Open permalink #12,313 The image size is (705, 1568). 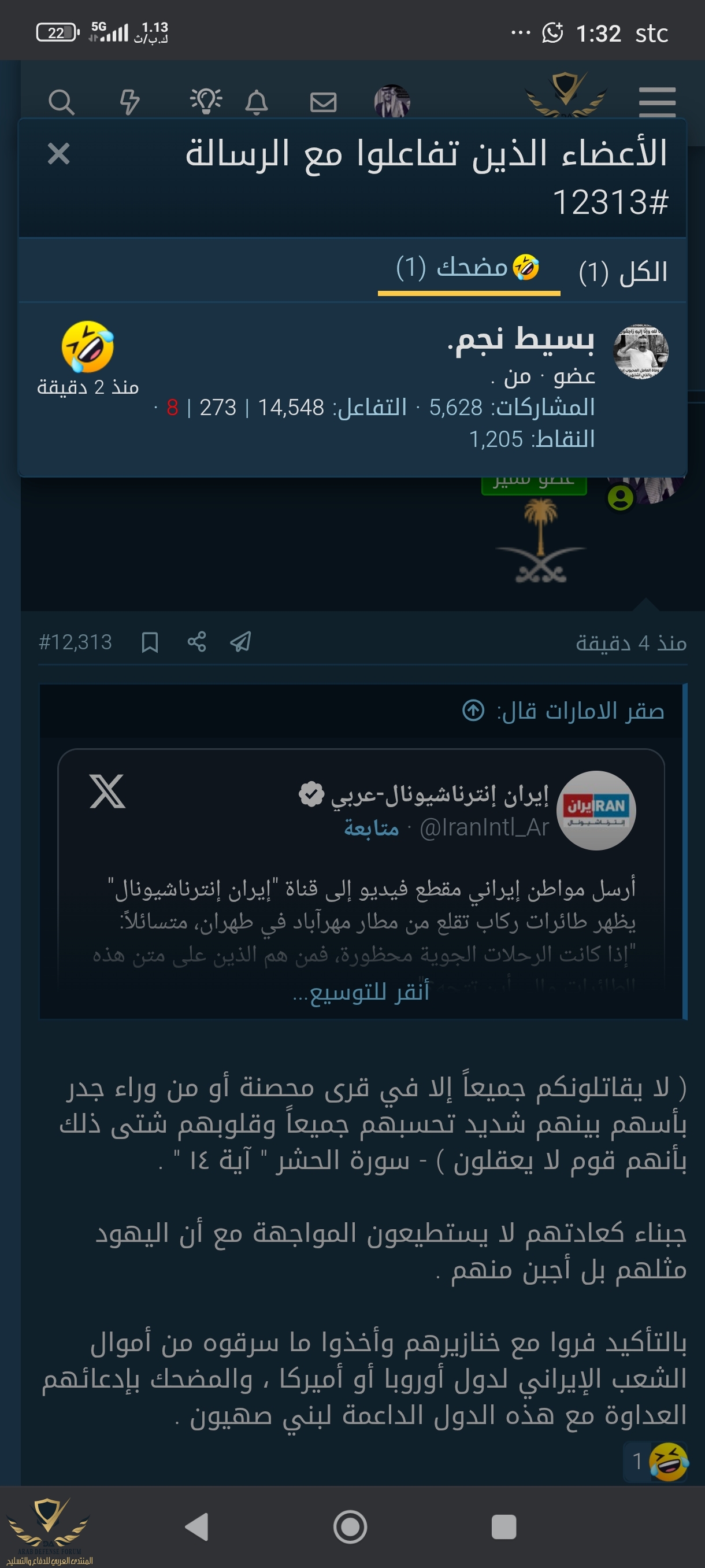[x=75, y=642]
